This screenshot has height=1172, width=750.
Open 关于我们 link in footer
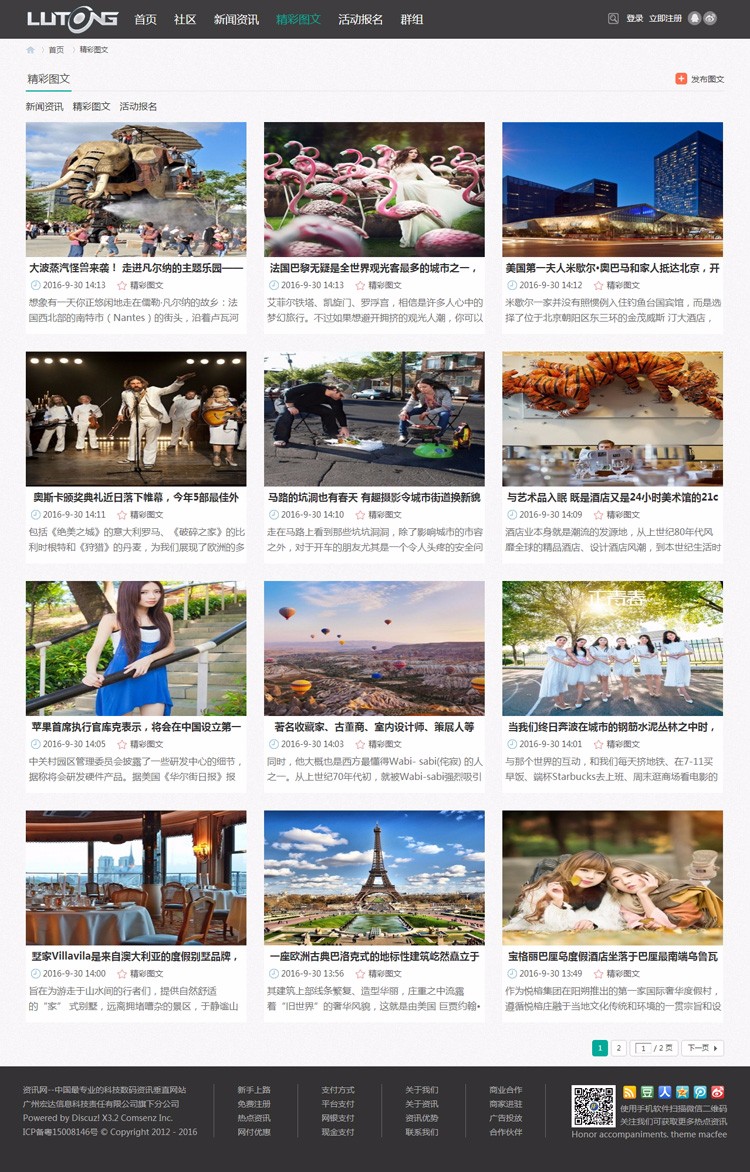(x=421, y=1090)
